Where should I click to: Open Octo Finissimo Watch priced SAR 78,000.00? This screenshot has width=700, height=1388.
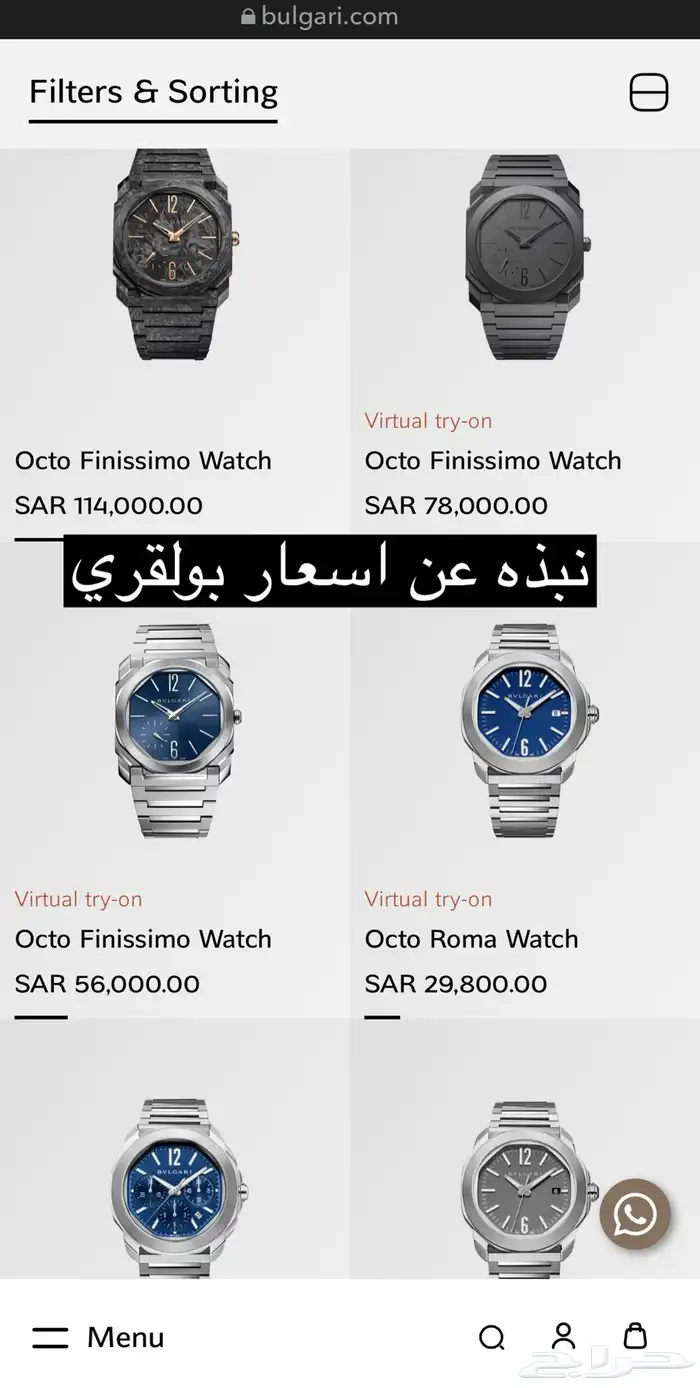coord(493,461)
